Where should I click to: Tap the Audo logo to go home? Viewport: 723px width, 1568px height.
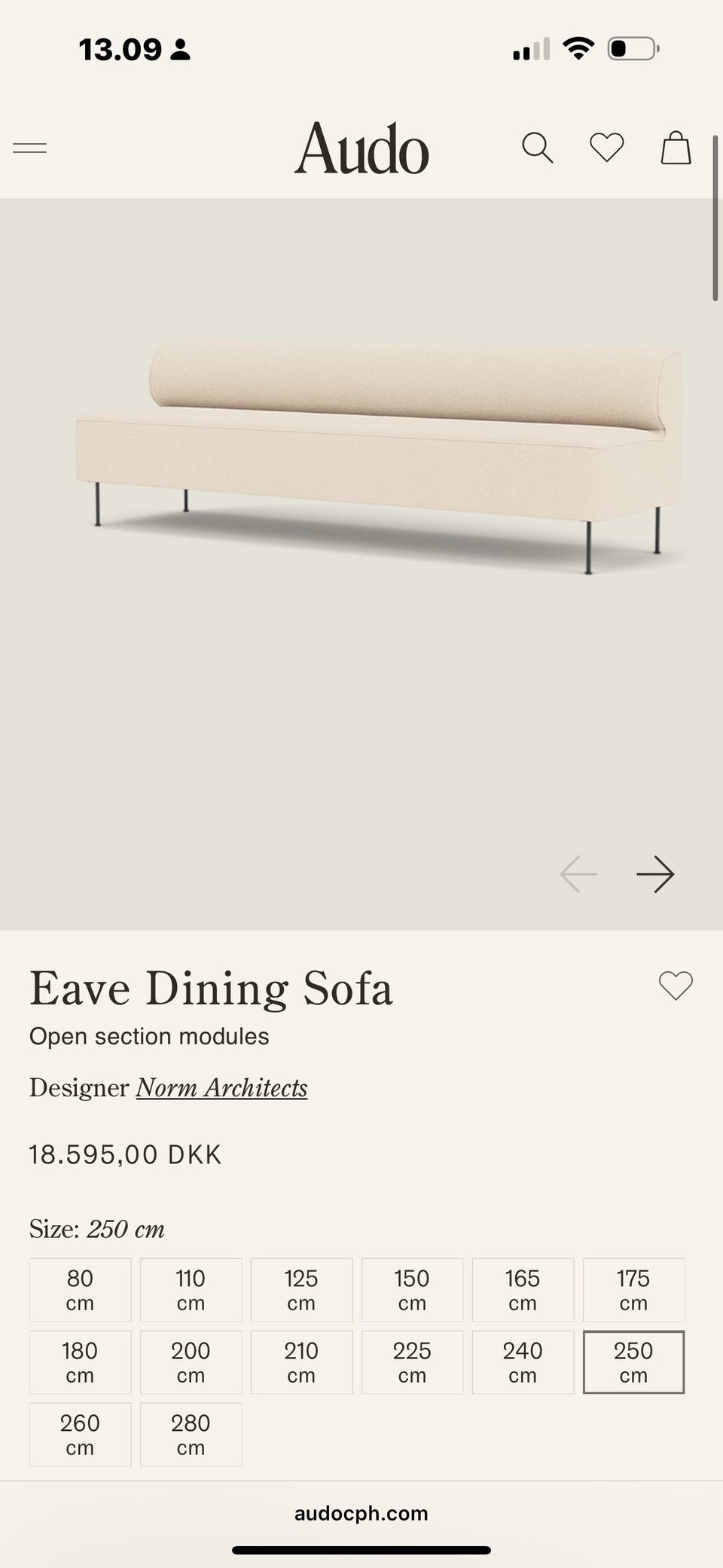click(x=361, y=148)
